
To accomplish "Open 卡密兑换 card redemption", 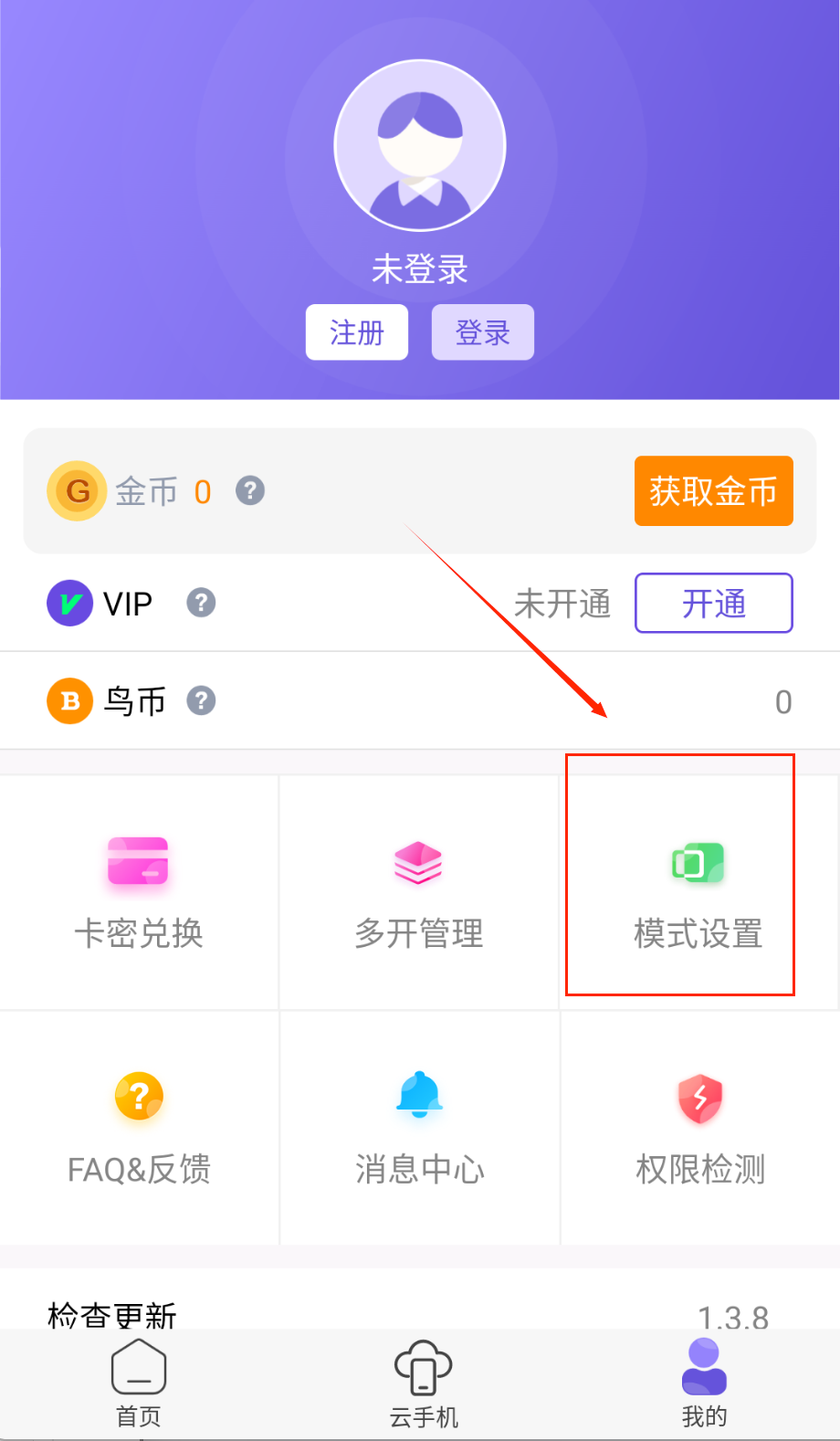I will click(x=139, y=893).
